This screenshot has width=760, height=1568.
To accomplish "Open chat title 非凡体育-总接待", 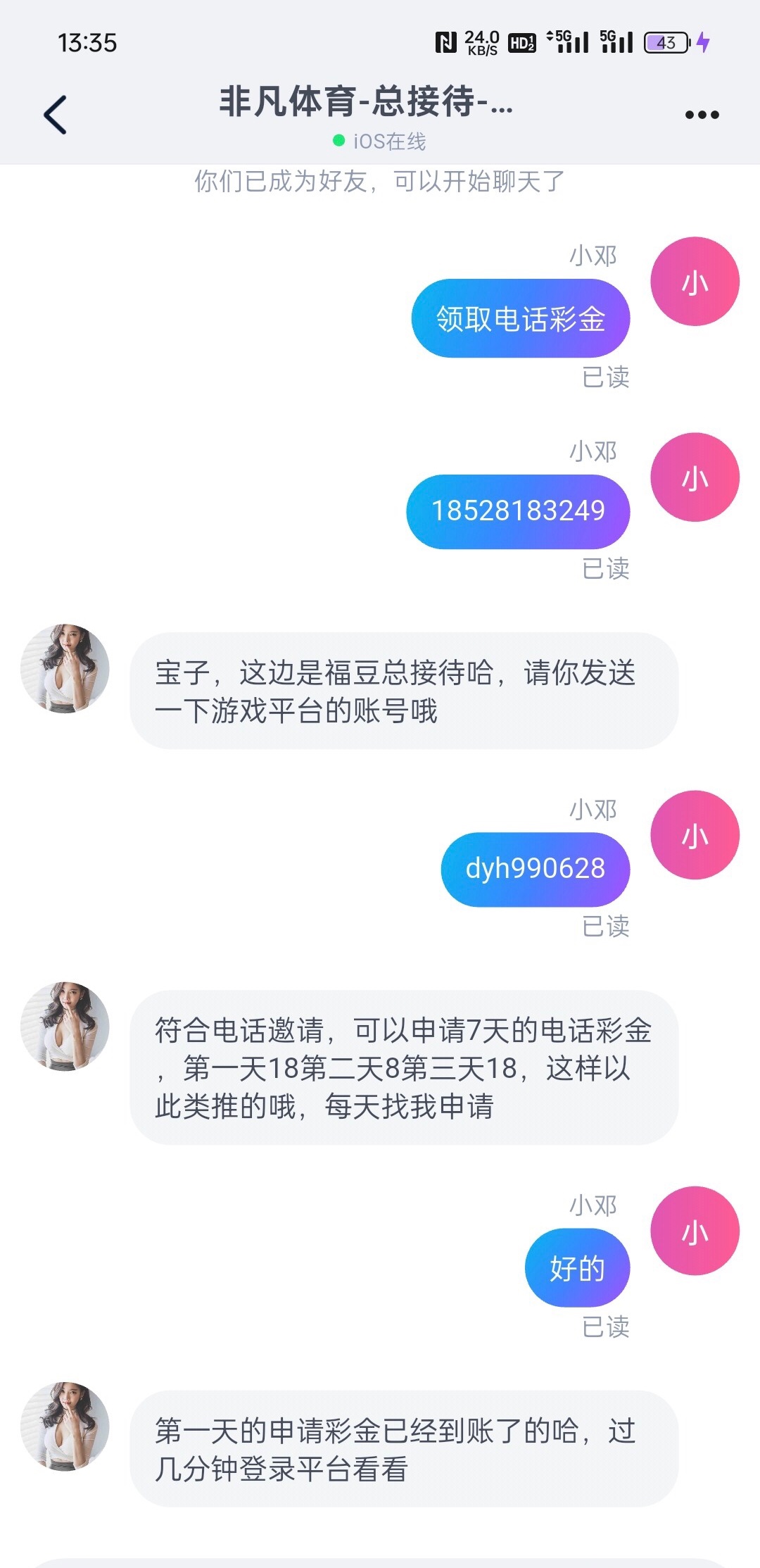I will [366, 102].
